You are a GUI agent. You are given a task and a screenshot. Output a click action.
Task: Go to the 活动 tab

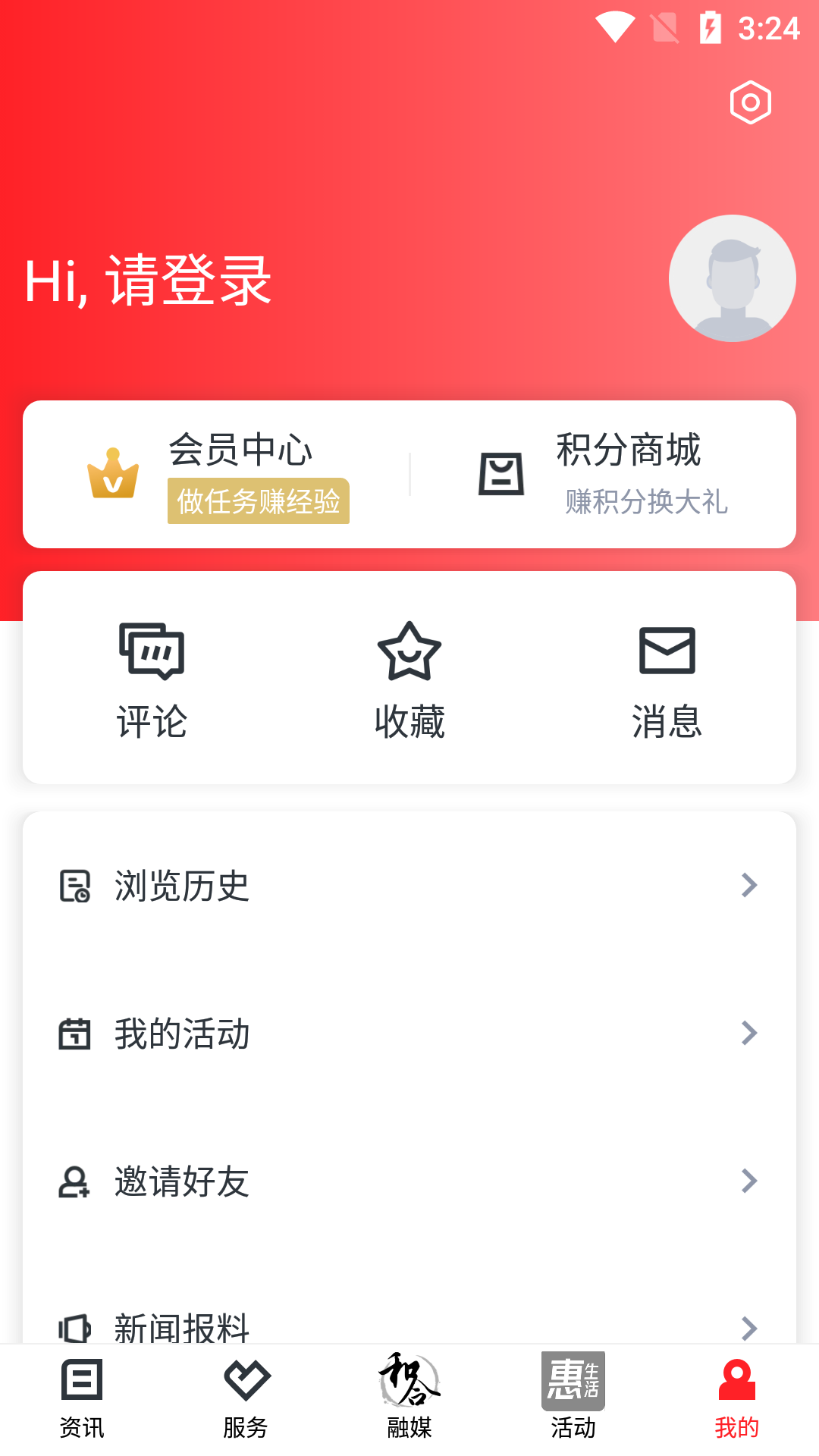573,1399
